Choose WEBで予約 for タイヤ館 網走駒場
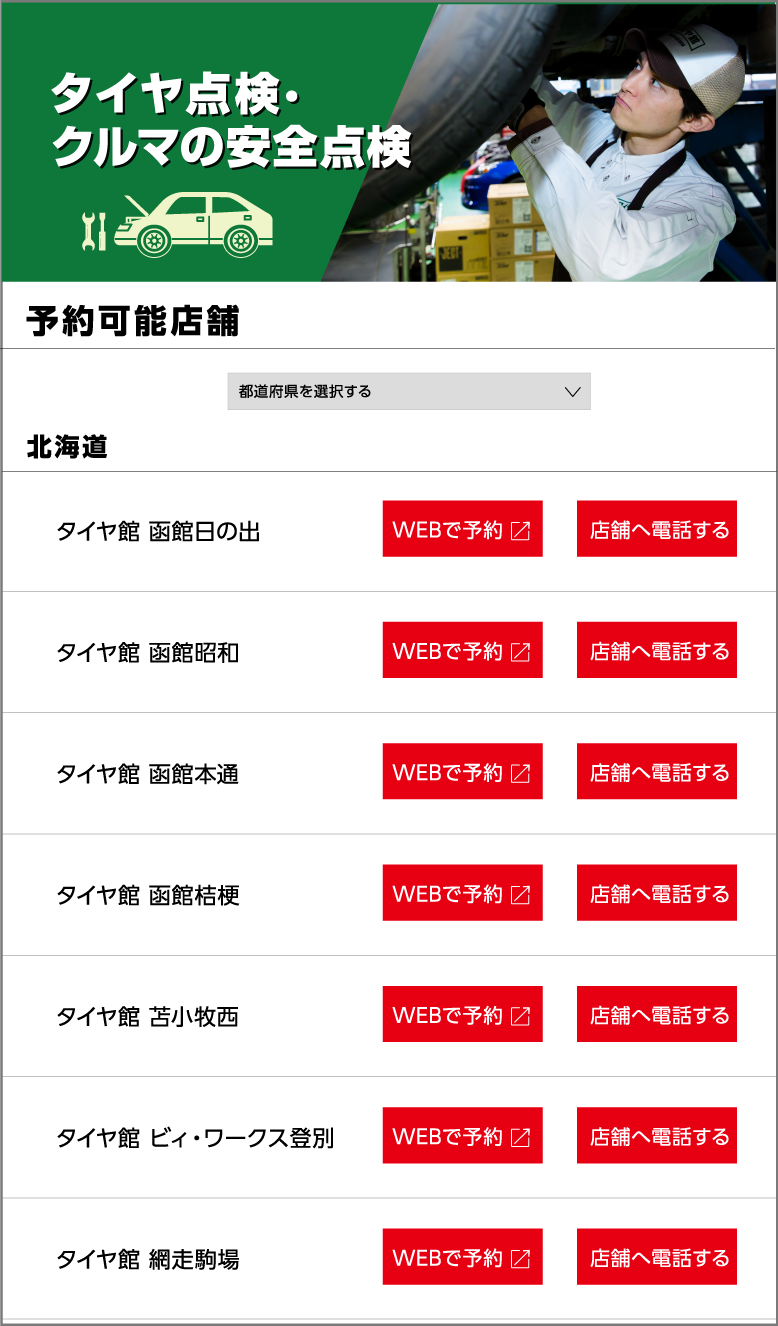The image size is (778, 1326). 462,1257
